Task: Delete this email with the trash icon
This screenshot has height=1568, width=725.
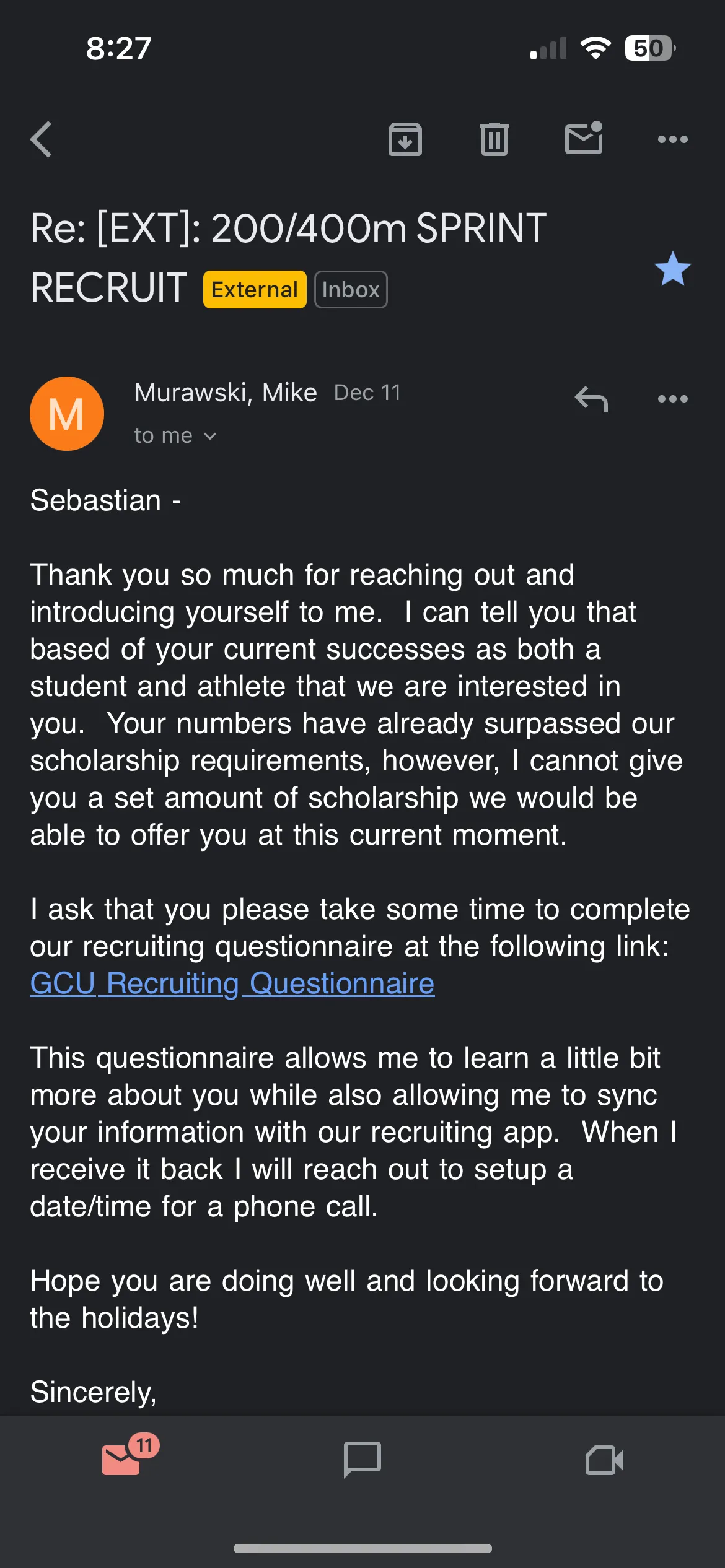Action: click(x=494, y=139)
